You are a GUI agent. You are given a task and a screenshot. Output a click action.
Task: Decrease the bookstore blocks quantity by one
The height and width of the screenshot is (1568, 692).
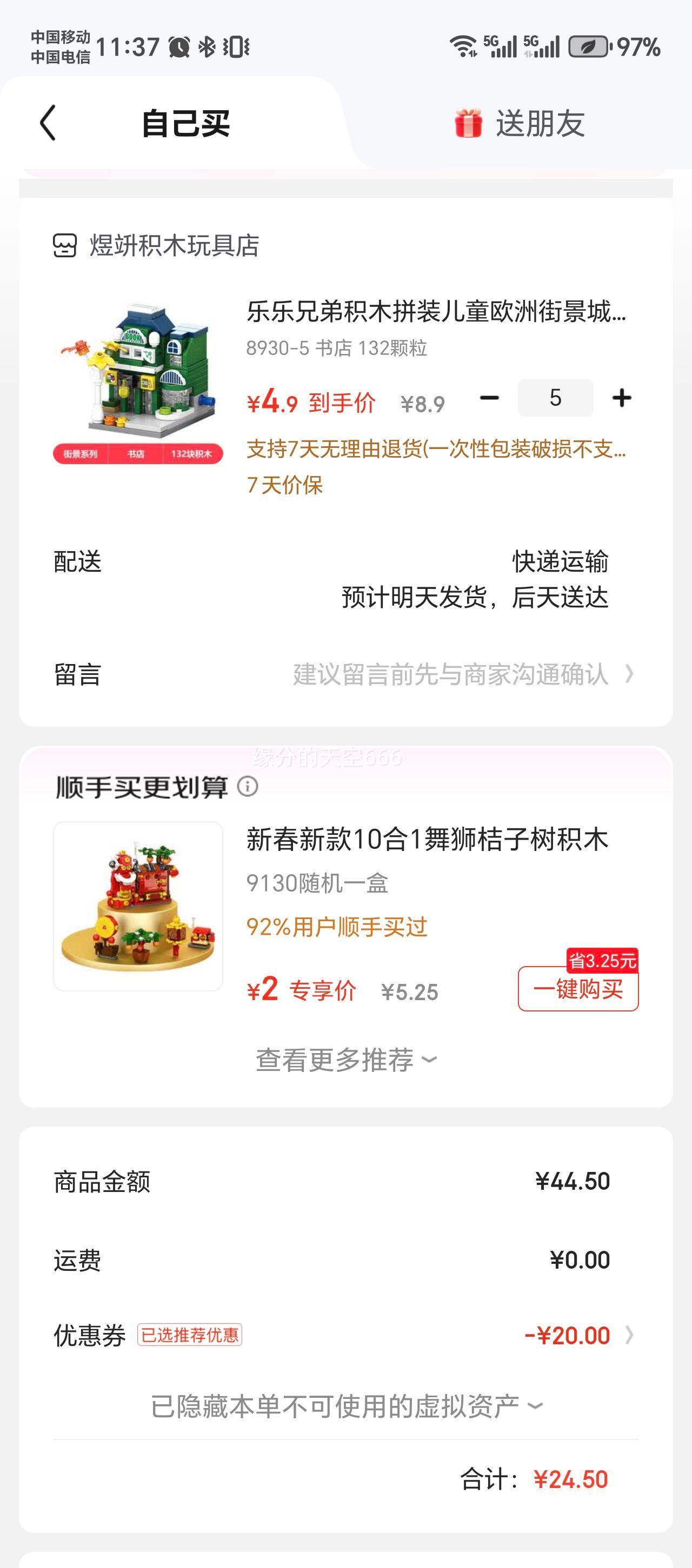(489, 398)
